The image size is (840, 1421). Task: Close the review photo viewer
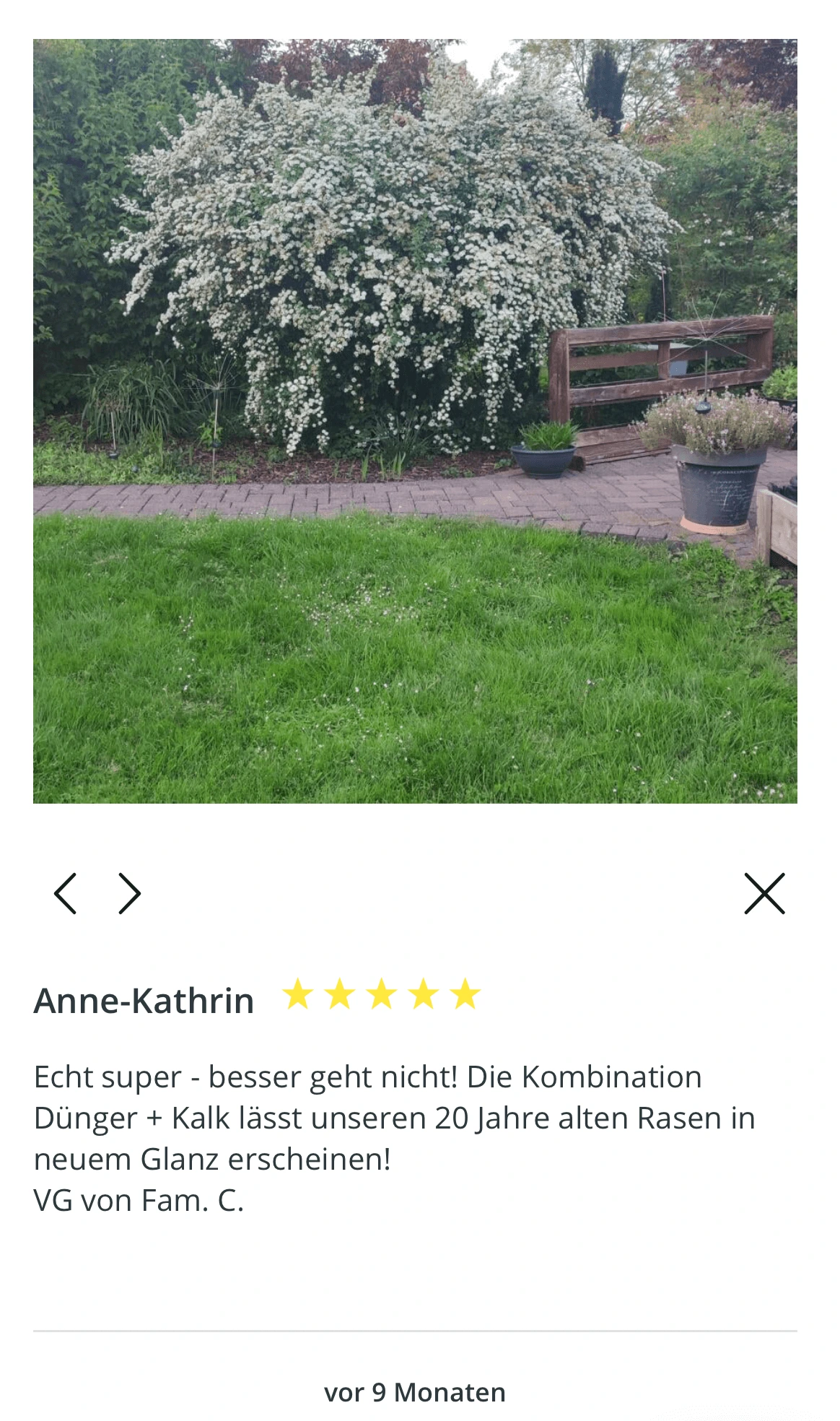[764, 893]
